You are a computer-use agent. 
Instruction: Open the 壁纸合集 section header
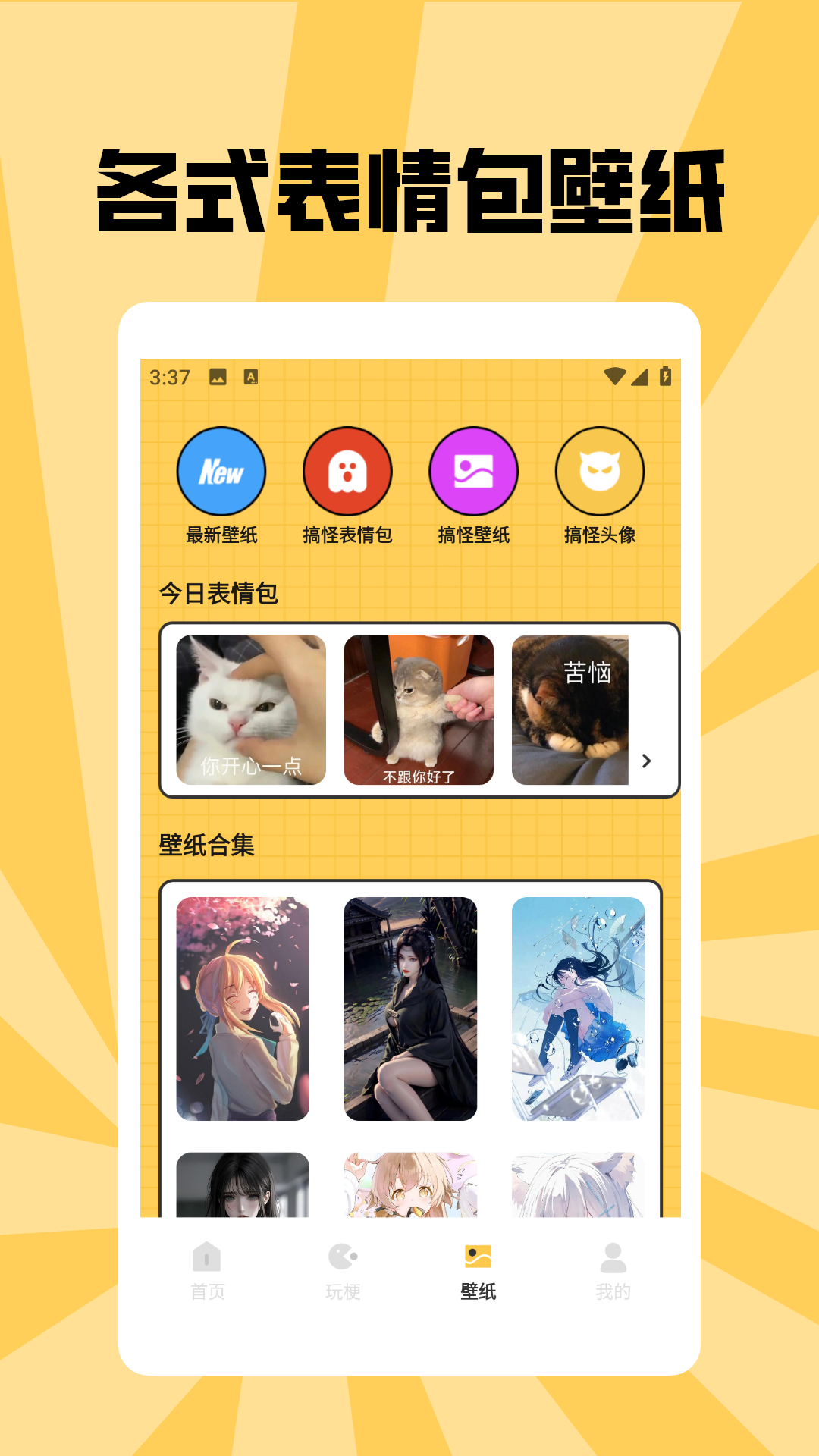[208, 843]
